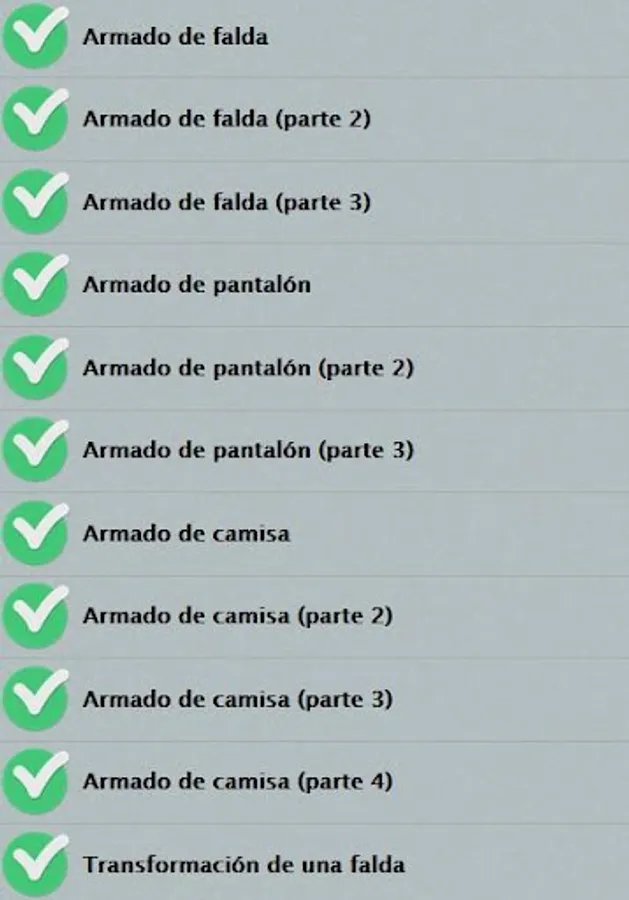Open 'Transformación de una falda'
Screen dimensions: 629x900
point(243,864)
